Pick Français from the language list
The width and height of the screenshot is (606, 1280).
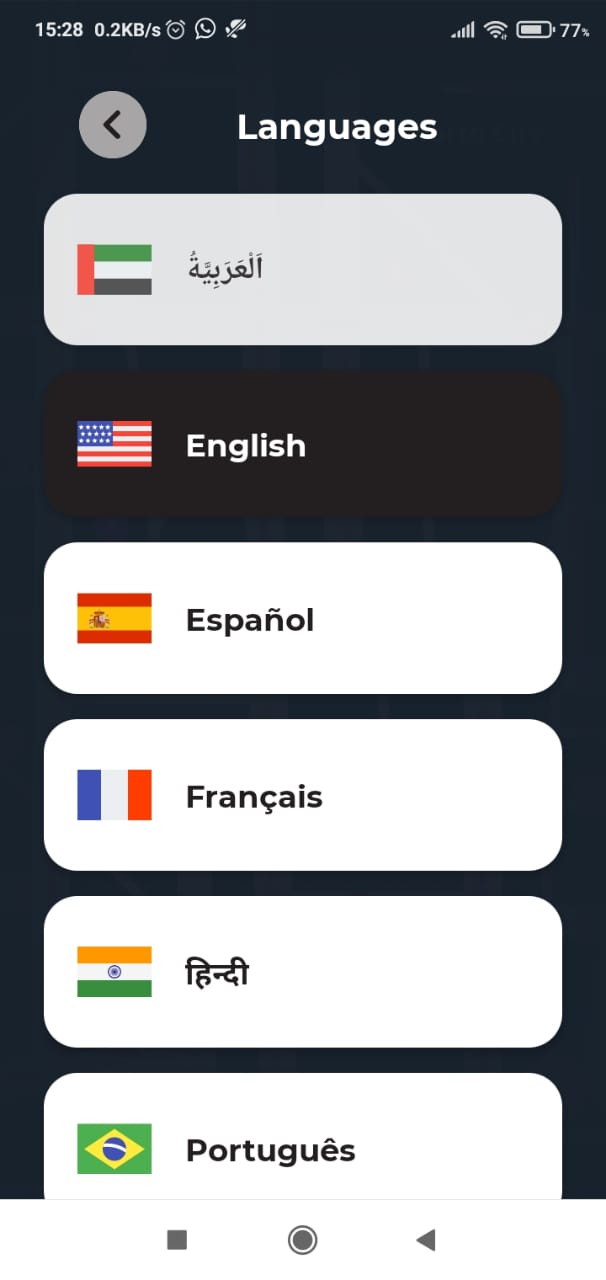coord(303,795)
